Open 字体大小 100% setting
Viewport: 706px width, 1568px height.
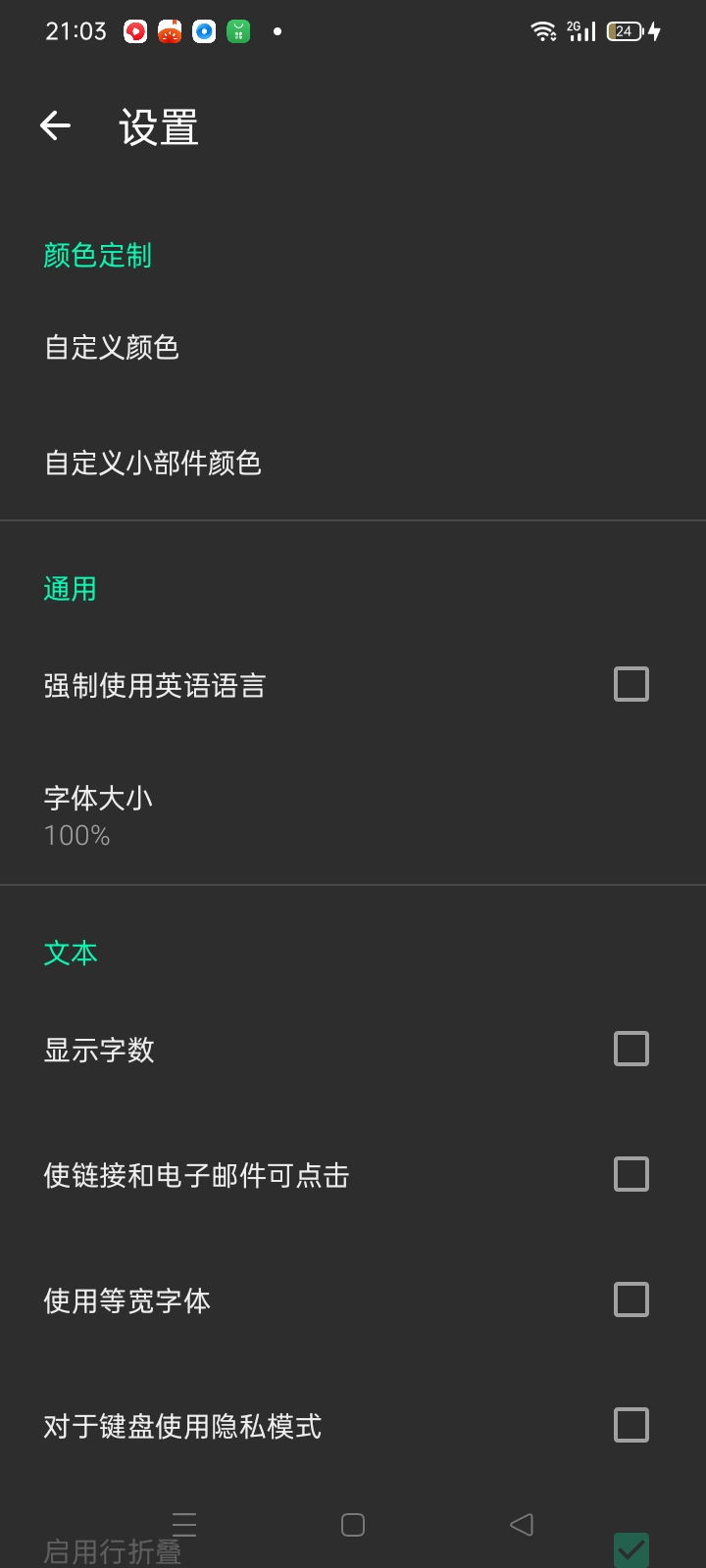click(x=353, y=815)
